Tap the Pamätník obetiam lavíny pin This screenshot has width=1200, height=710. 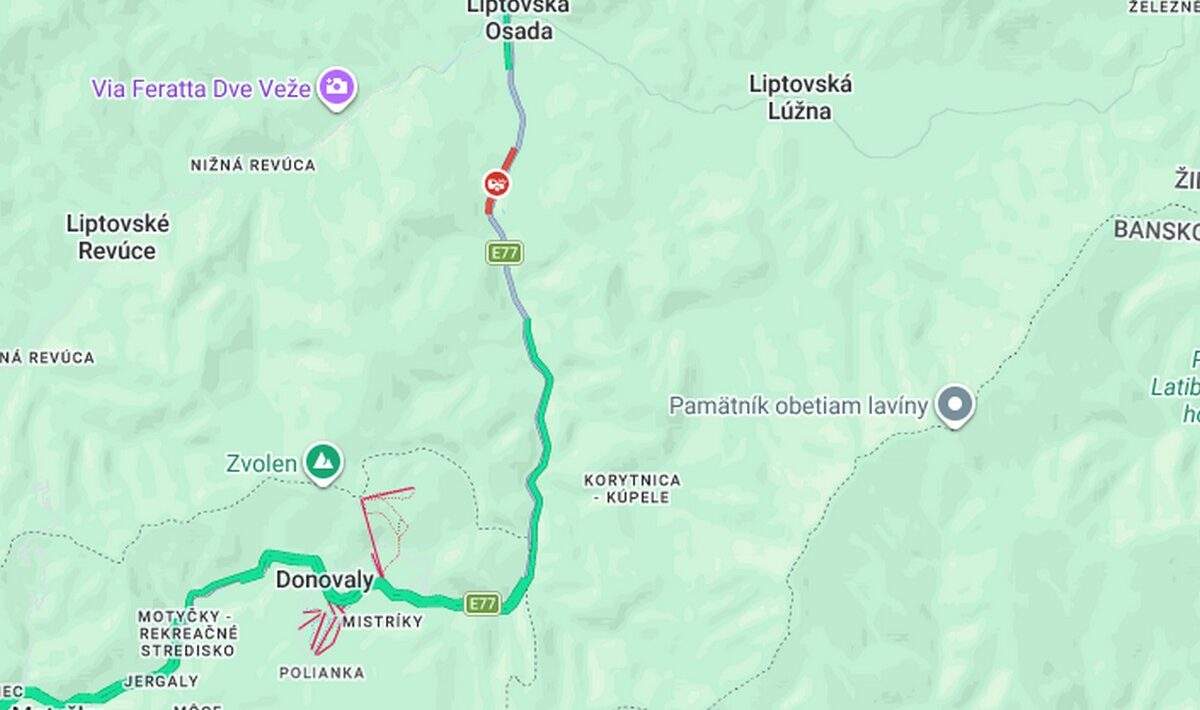(x=955, y=407)
